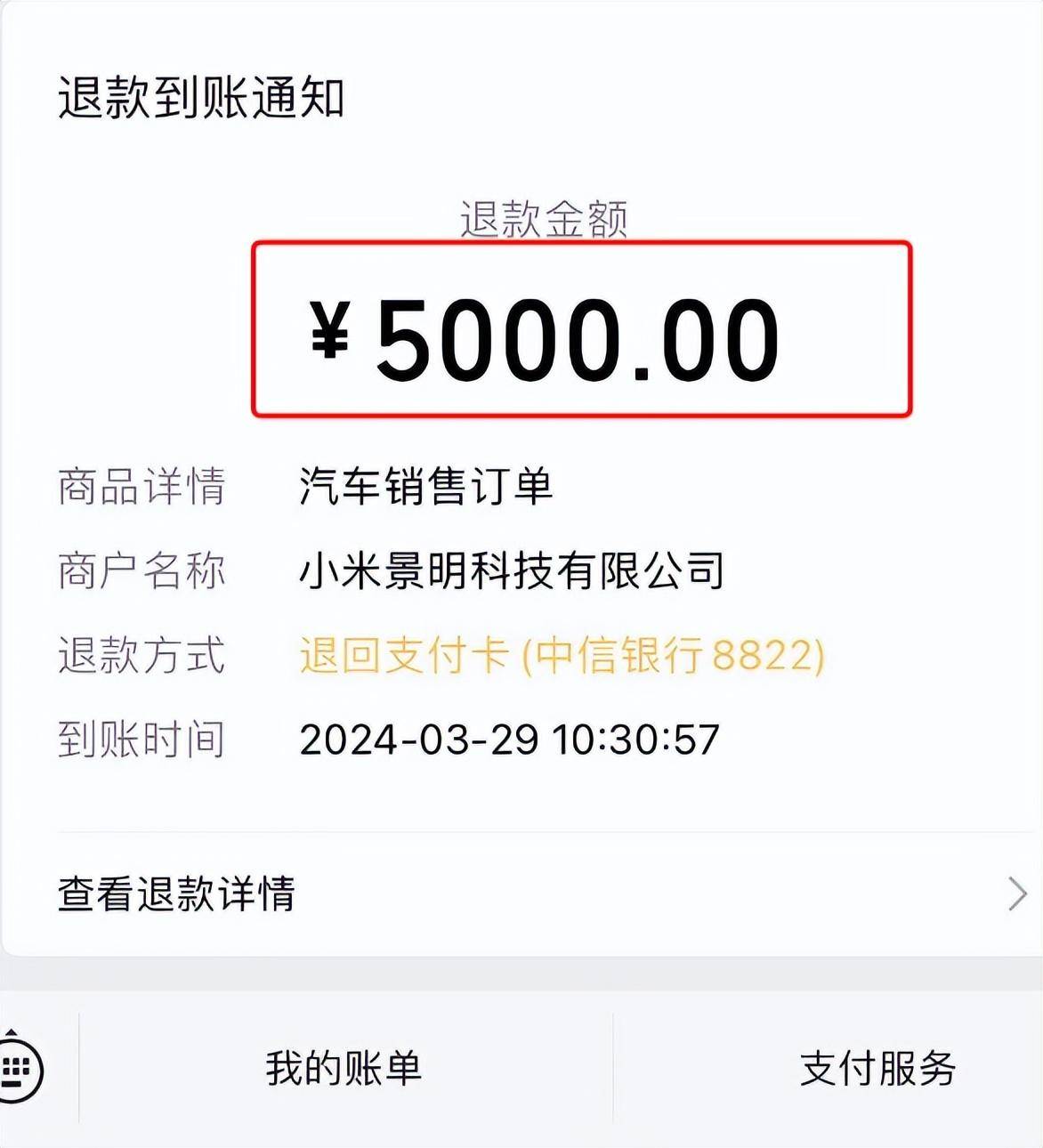Viewport: 1043px width, 1148px height.
Task: Click merchant name 小米景明科技有限公司
Action: point(512,570)
